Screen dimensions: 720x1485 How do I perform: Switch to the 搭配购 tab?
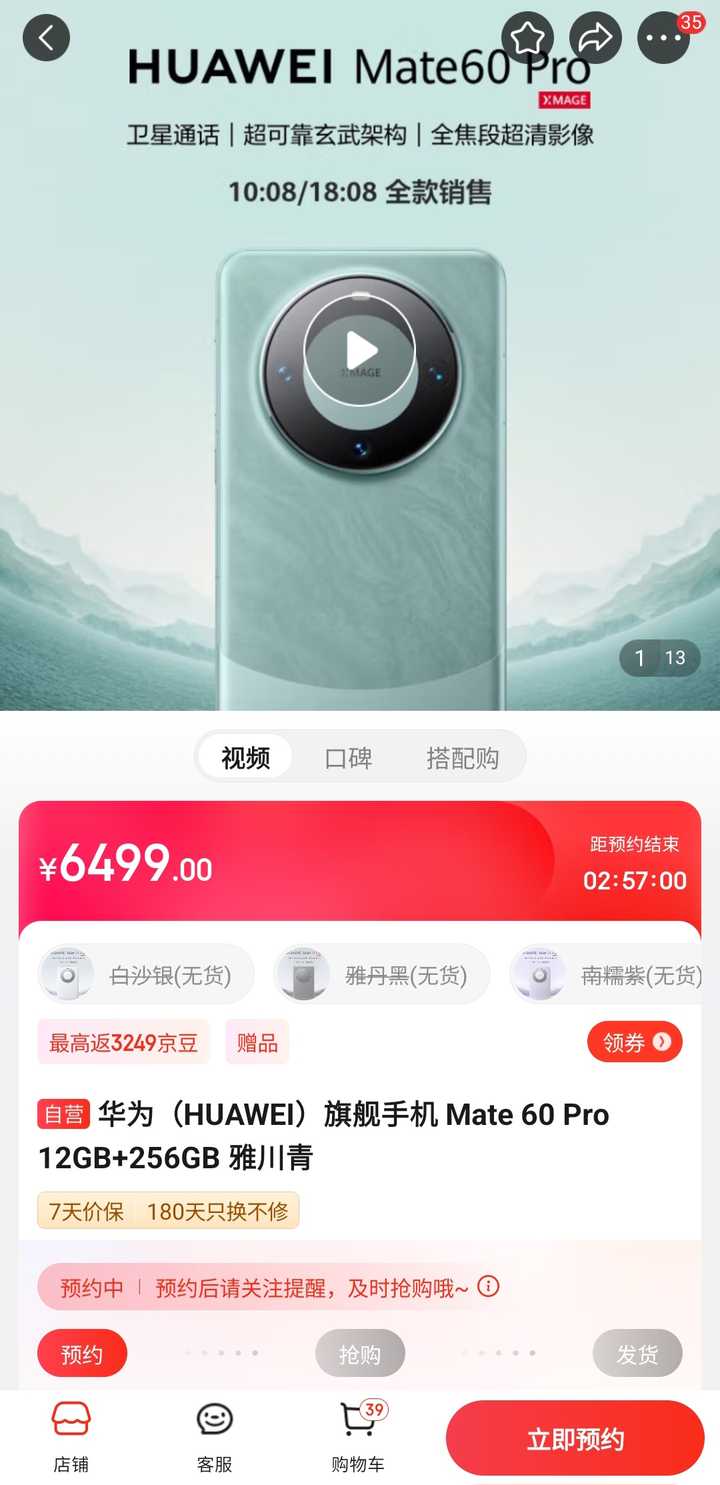tap(462, 758)
